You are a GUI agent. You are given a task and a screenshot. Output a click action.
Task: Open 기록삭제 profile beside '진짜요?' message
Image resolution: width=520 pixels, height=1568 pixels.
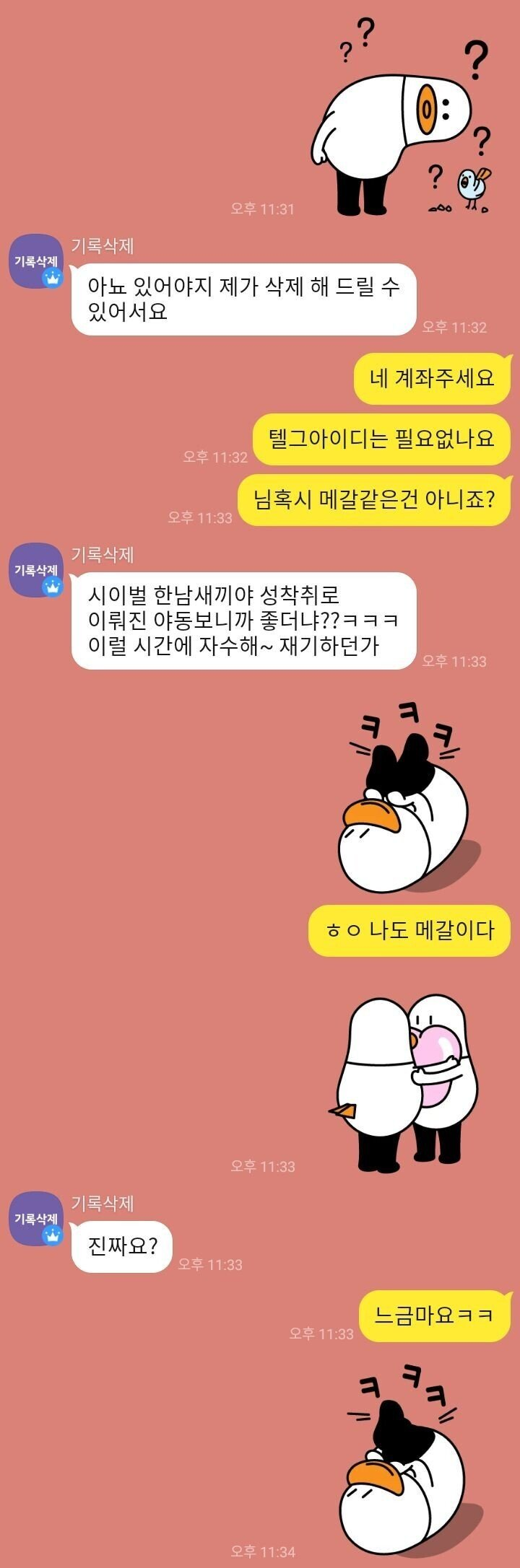tap(35, 1219)
